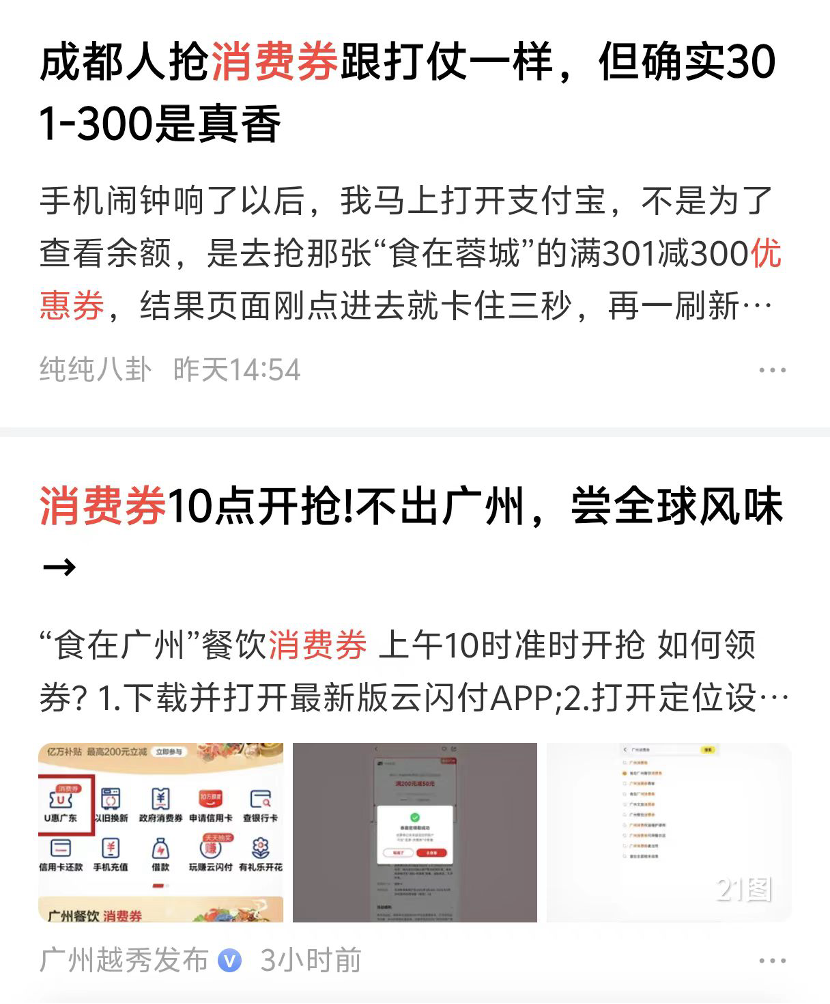The height and width of the screenshot is (1004, 830).
Task: View the coupon claim success screenshot
Action: [x=414, y=832]
